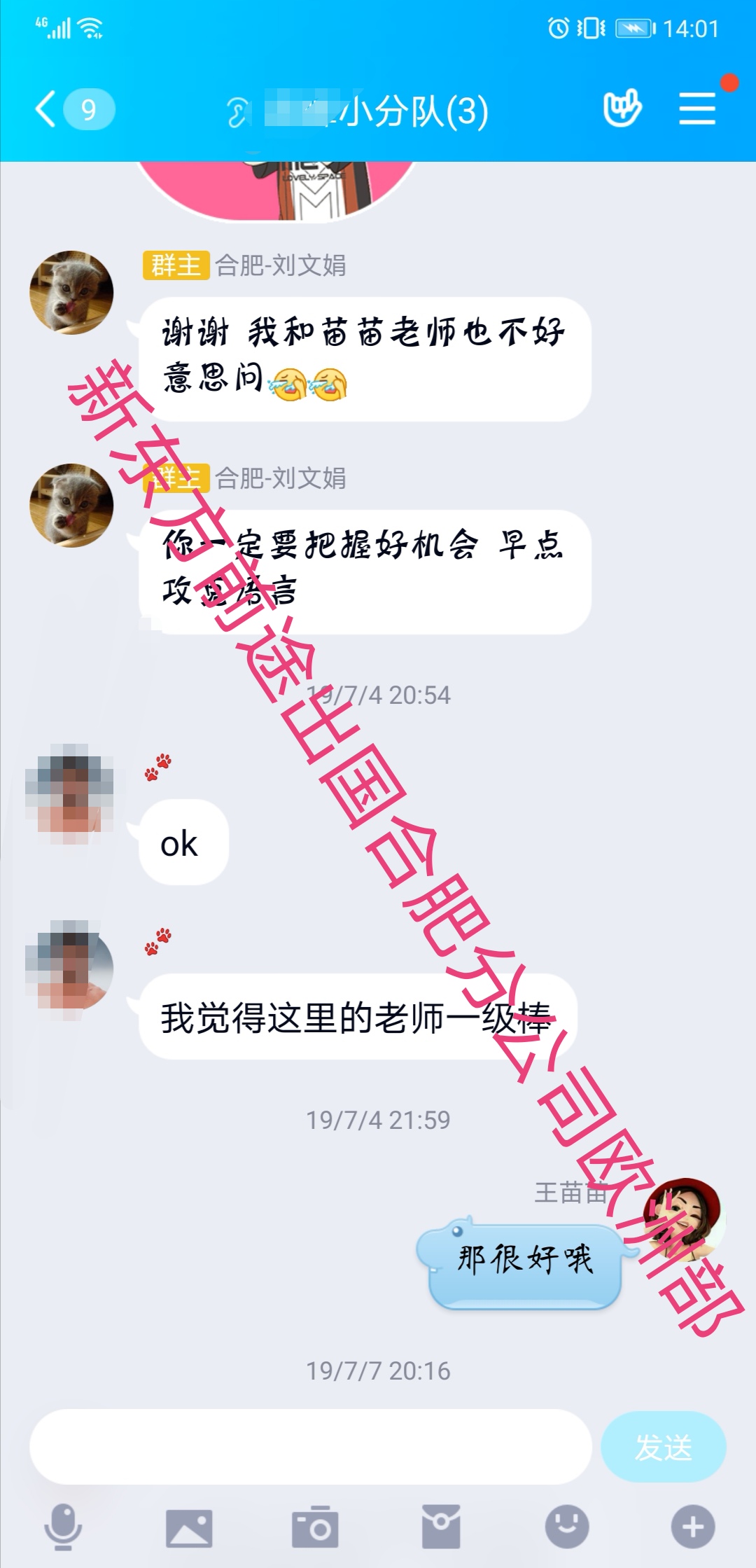The image size is (756, 1568).
Task: Open the plus more options panel
Action: click(693, 1527)
